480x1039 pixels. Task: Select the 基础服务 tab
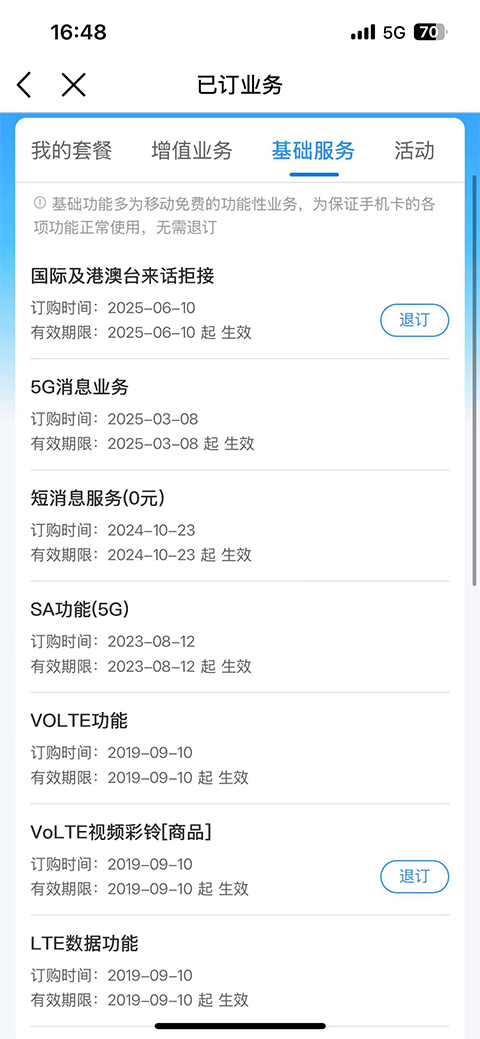(313, 150)
